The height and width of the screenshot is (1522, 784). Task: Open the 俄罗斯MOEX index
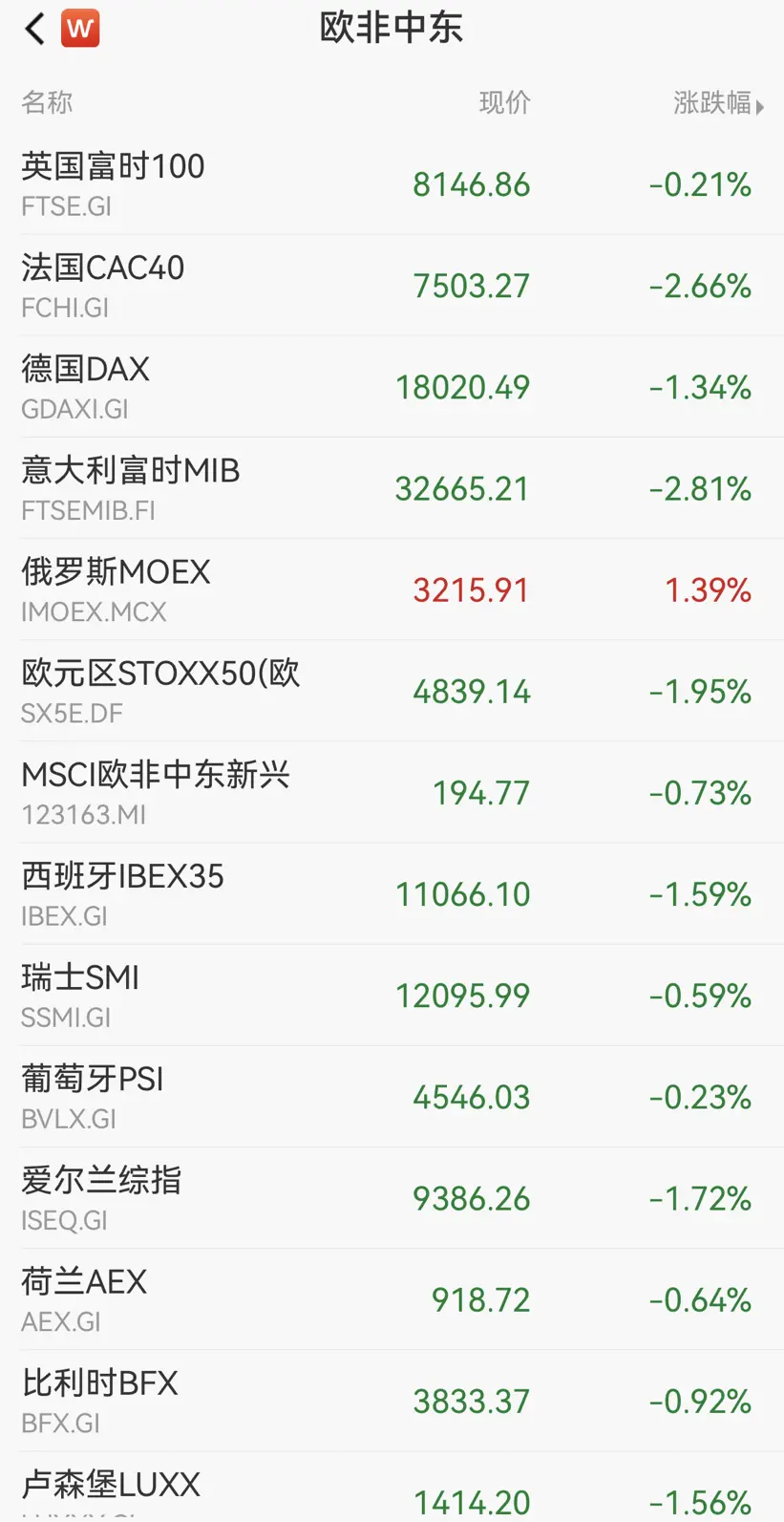coord(392,590)
